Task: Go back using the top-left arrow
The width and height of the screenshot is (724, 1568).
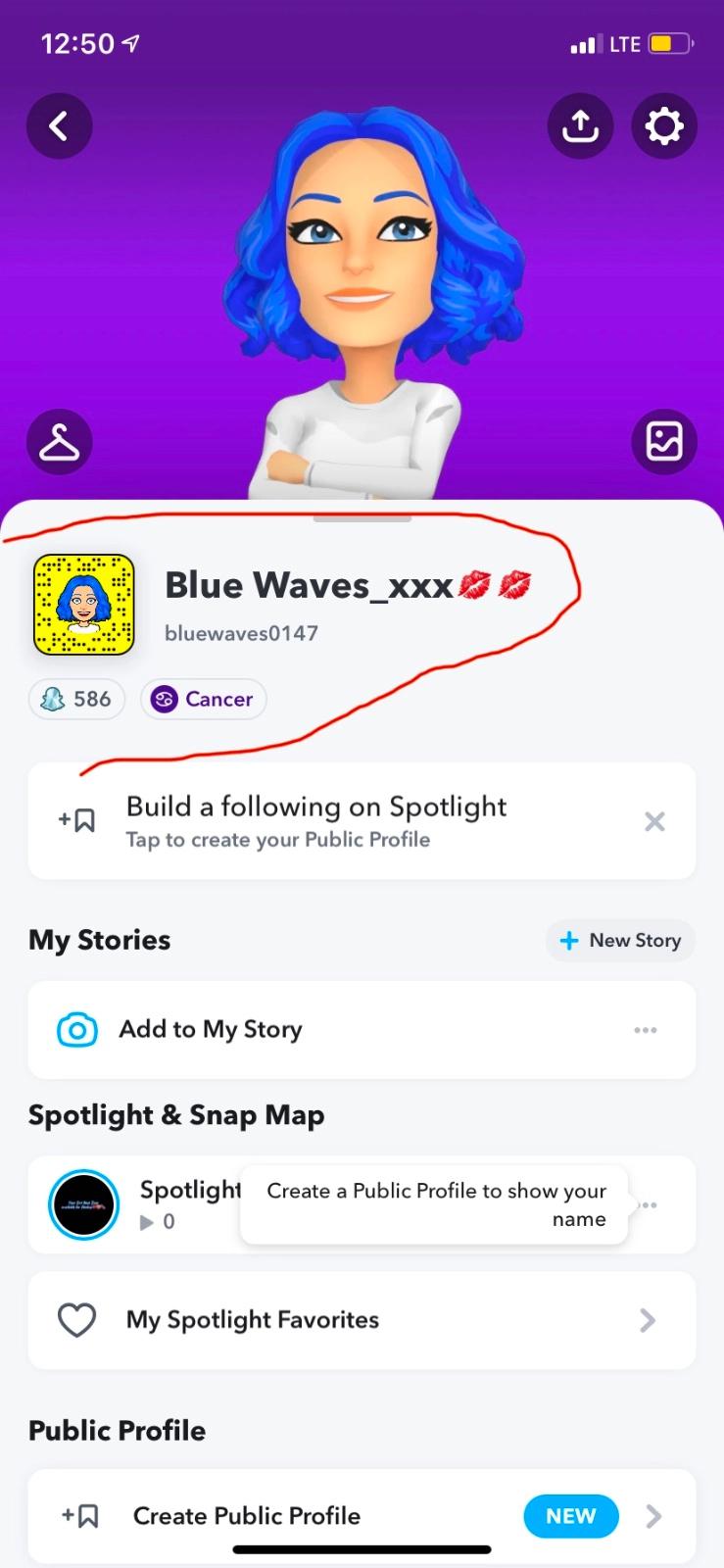Action: 59,125
